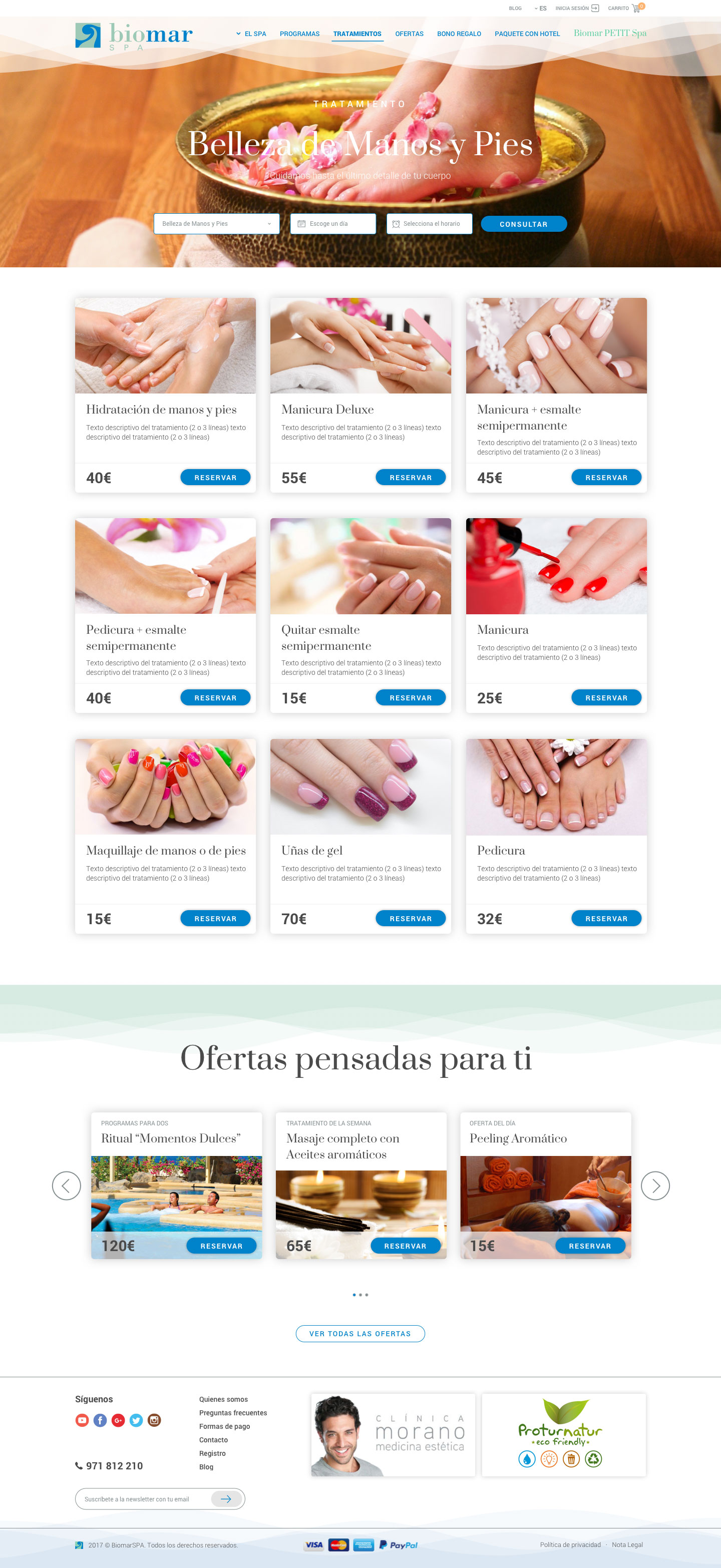The height and width of the screenshot is (1568, 721).
Task: Open the Preguntas frecuentes link
Action: click(233, 1413)
